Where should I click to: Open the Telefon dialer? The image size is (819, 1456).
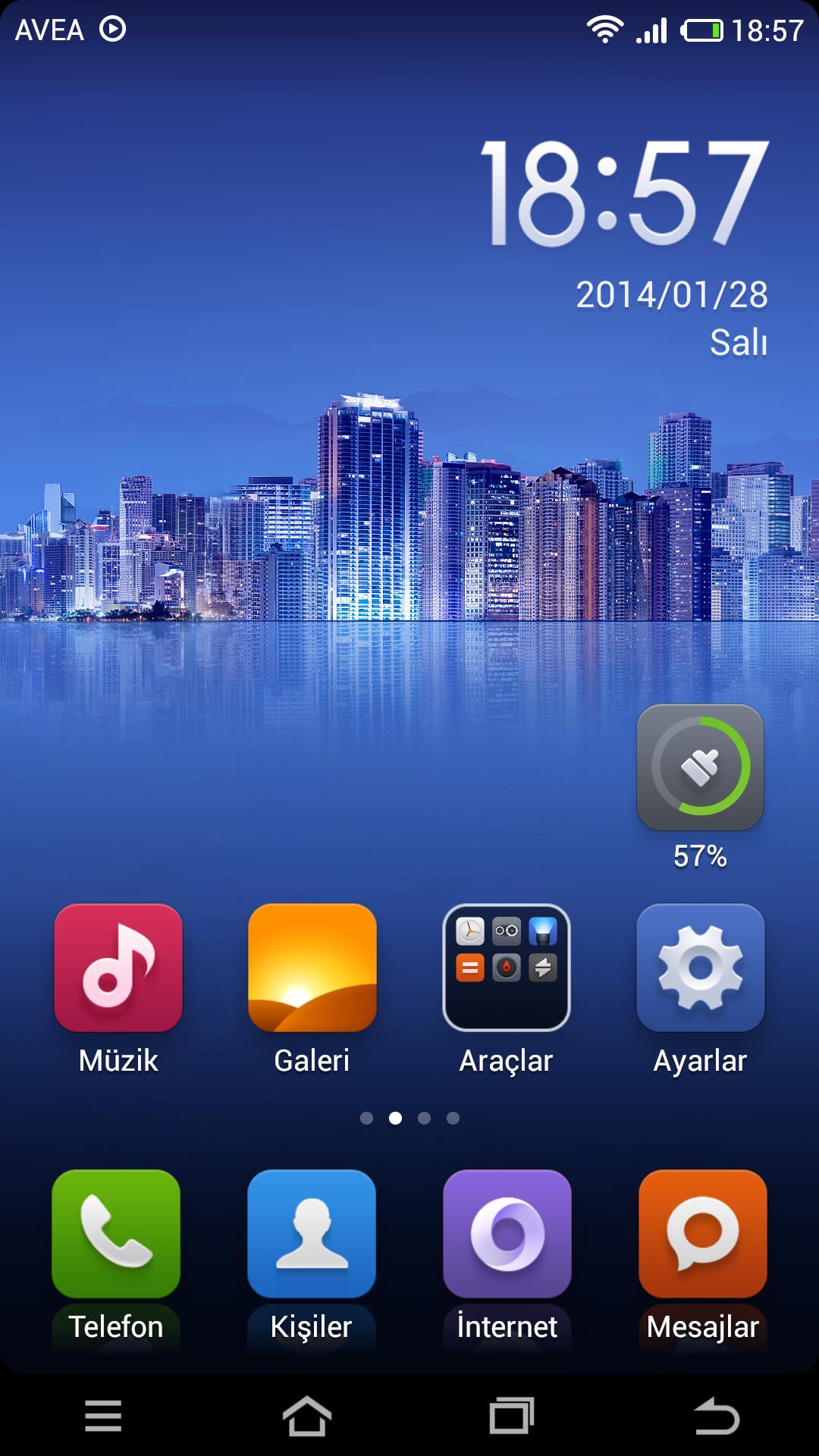coord(116,1234)
